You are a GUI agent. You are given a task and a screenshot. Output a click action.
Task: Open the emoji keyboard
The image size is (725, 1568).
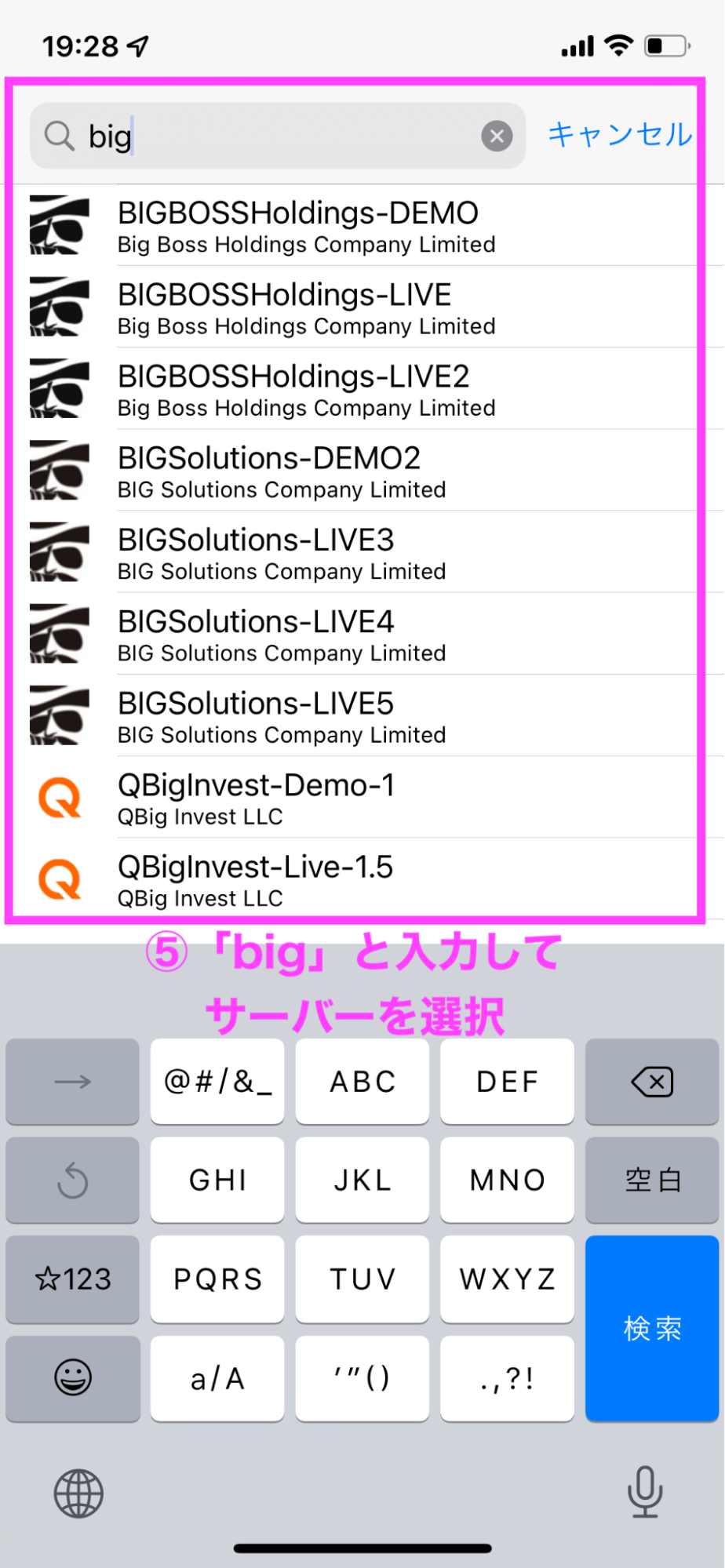pos(73,1378)
